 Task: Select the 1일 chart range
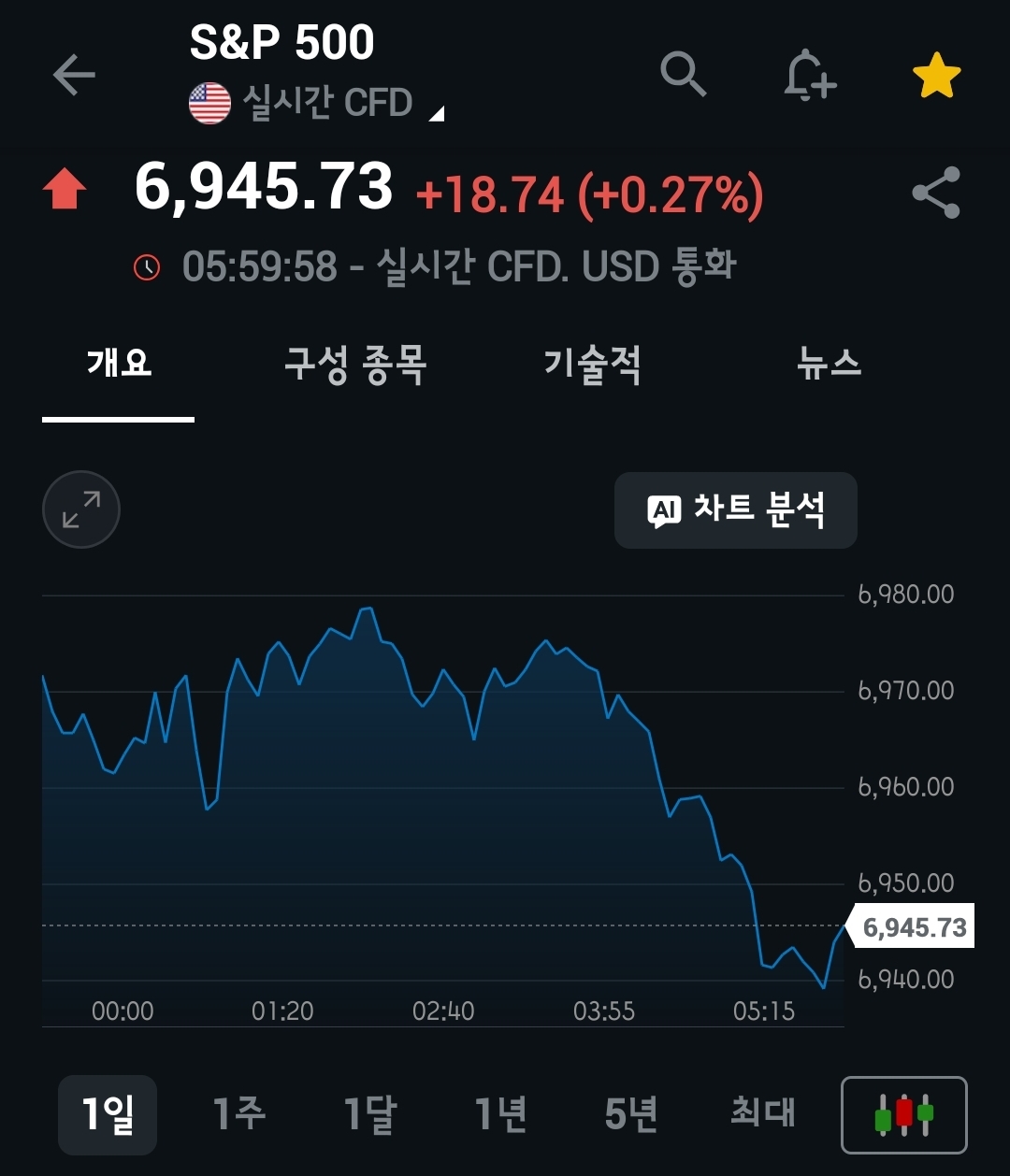tap(108, 1114)
